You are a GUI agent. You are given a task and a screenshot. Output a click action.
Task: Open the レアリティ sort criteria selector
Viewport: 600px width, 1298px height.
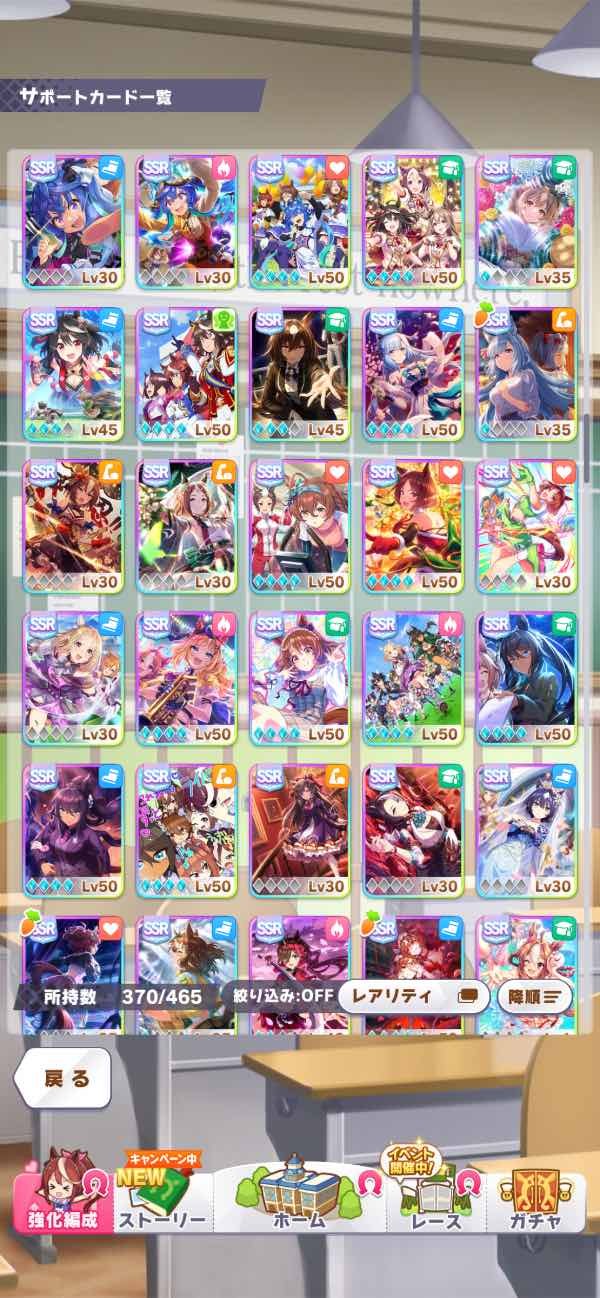point(413,996)
